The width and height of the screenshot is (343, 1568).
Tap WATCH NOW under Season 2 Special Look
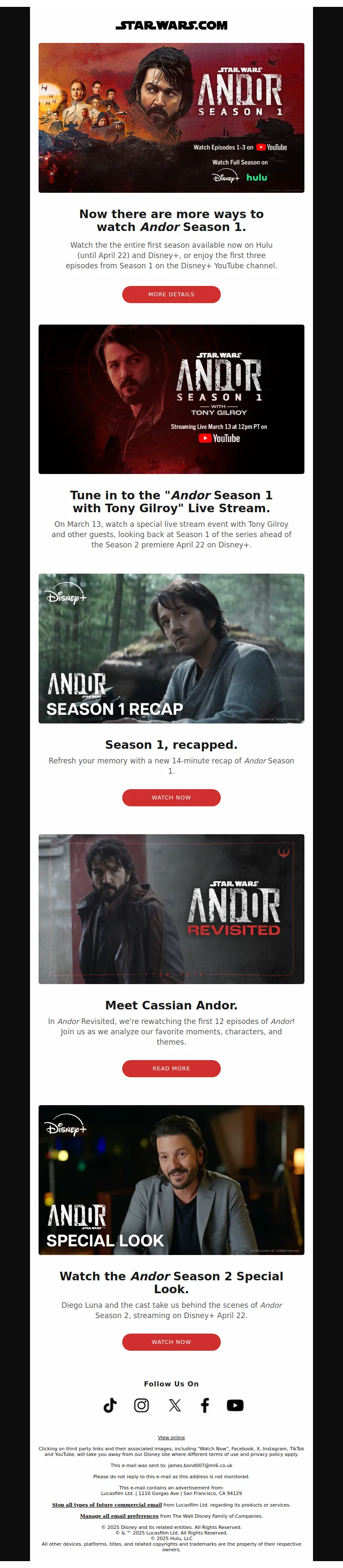click(171, 1342)
